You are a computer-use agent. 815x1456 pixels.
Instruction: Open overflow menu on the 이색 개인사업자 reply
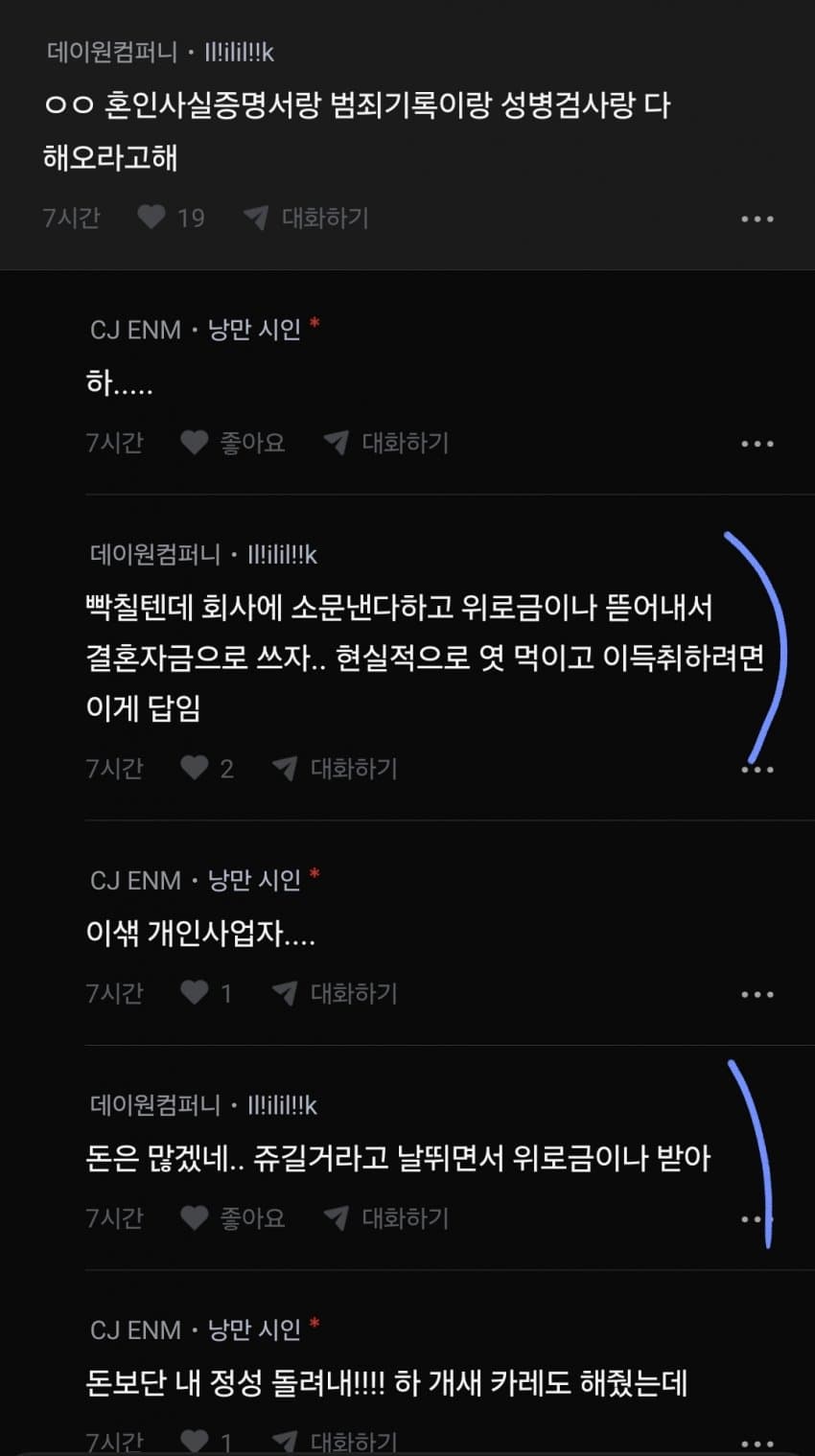[757, 995]
